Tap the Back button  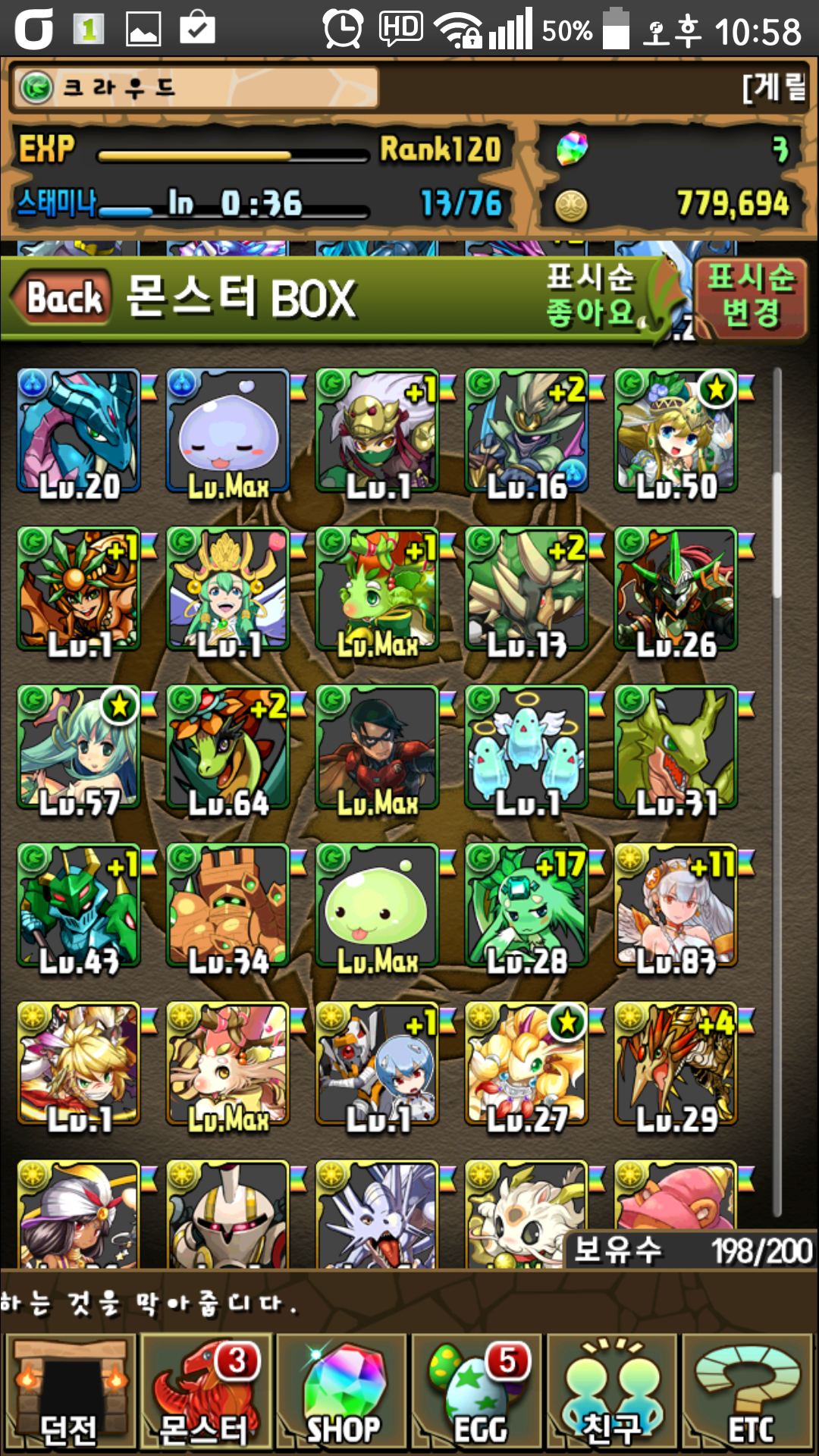[64, 297]
